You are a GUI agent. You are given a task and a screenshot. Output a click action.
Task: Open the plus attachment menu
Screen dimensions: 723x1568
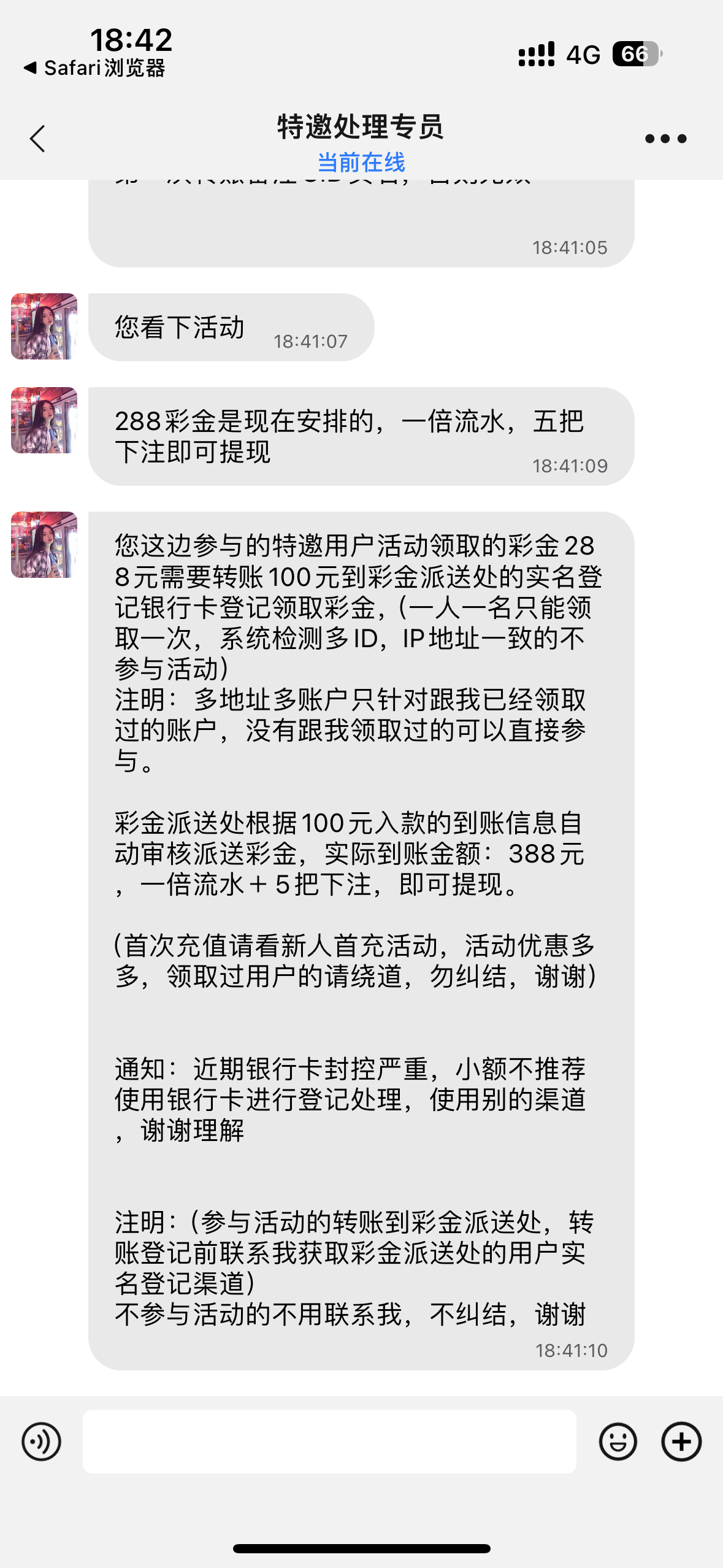point(681,1442)
